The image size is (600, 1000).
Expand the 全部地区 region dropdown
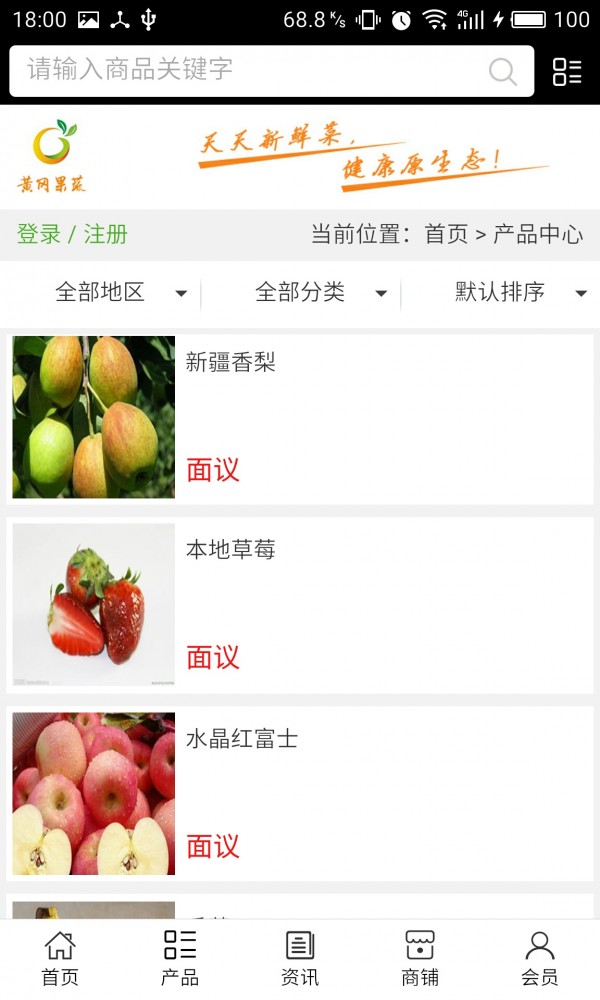click(120, 292)
